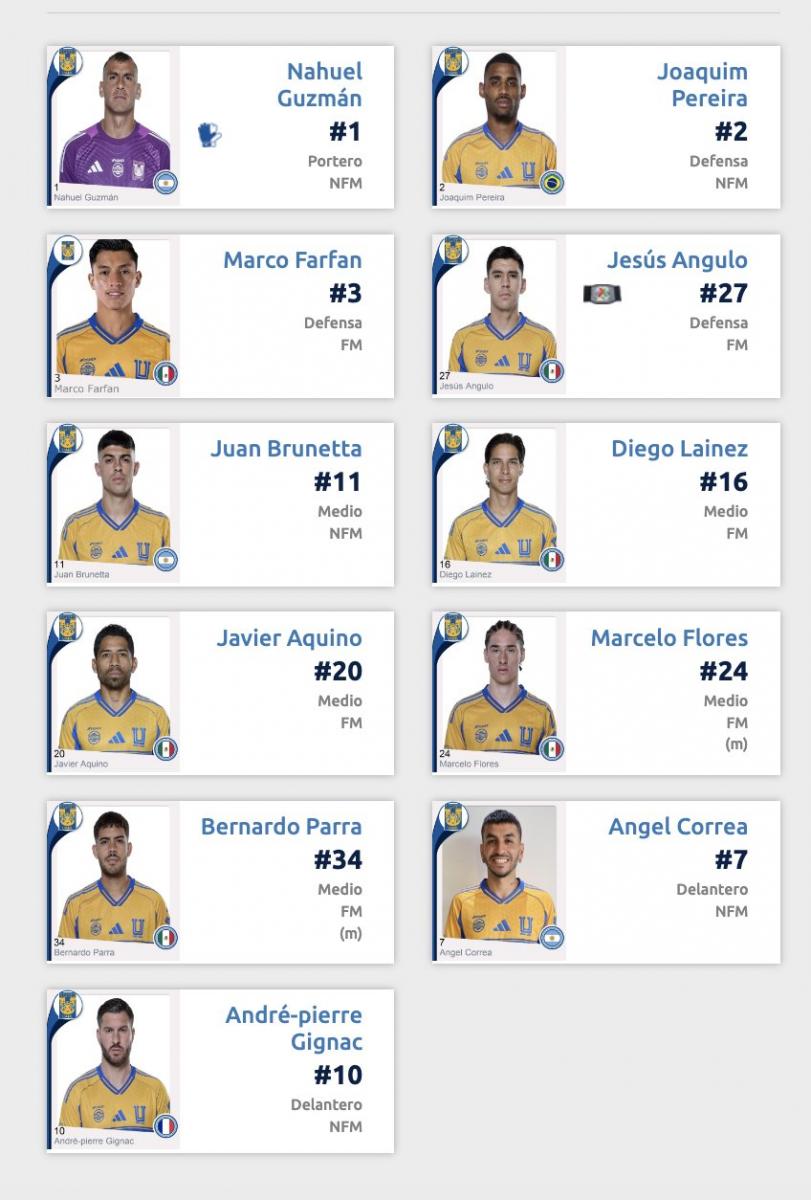Open Javier Aquino's player page
This screenshot has height=1200, width=811.
tap(289, 638)
